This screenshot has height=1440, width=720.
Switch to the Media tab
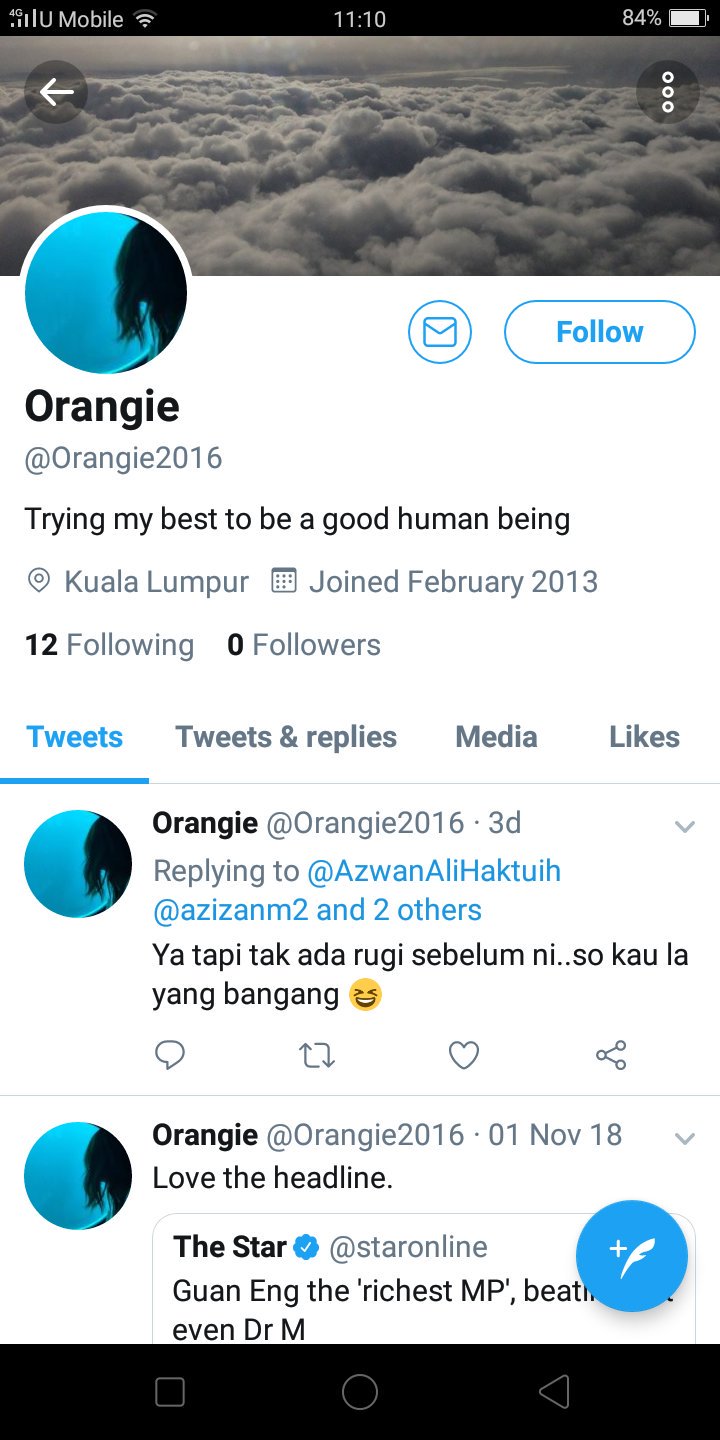(496, 737)
